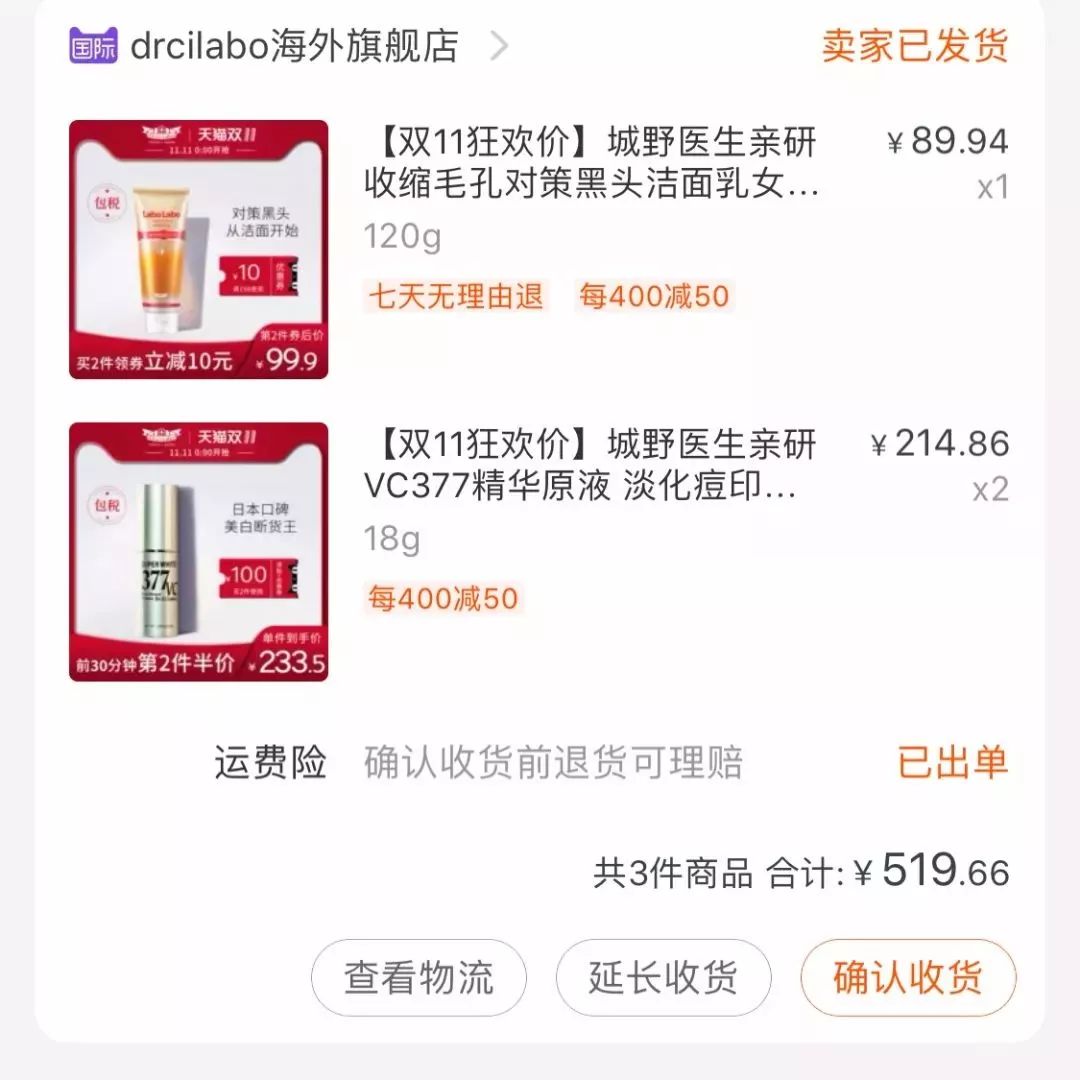Tap 查看物流 to view shipping
Screen dimensions: 1080x1080
pyautogui.click(x=418, y=977)
